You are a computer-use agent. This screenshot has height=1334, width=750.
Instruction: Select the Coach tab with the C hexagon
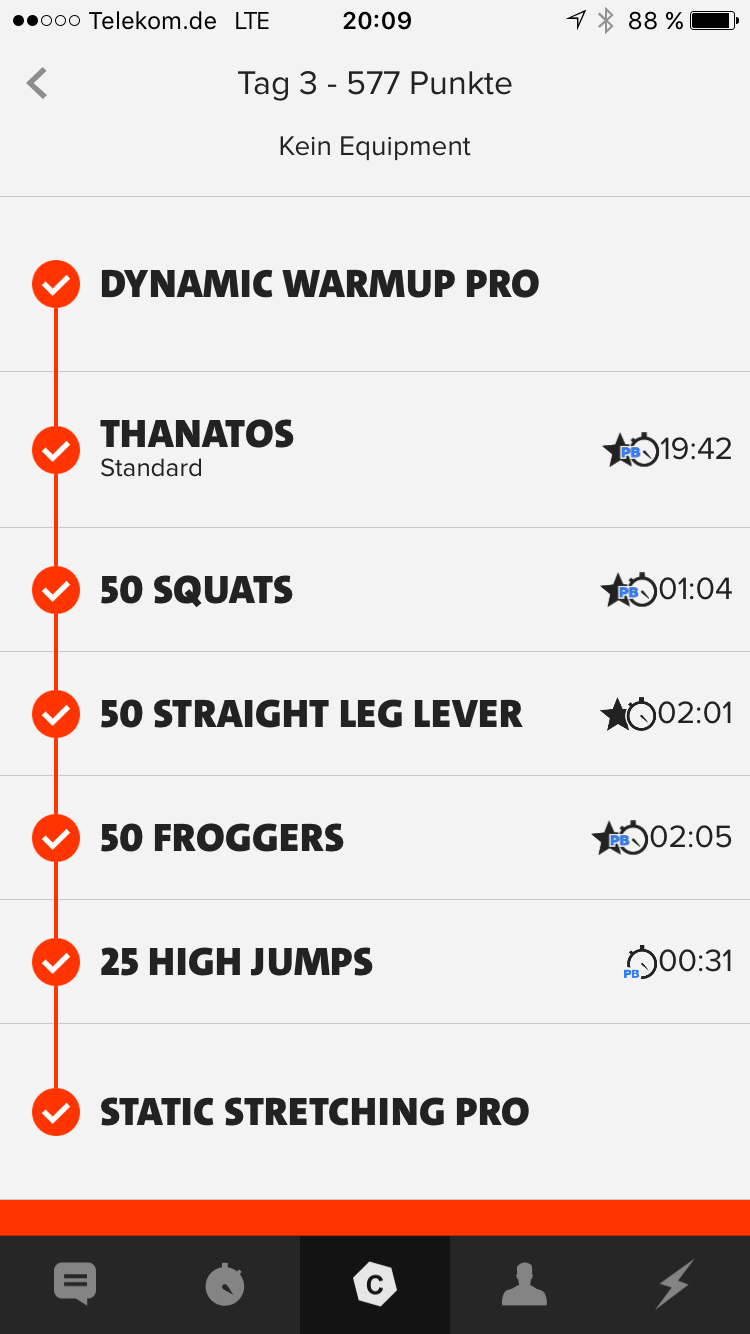pyautogui.click(x=375, y=1284)
